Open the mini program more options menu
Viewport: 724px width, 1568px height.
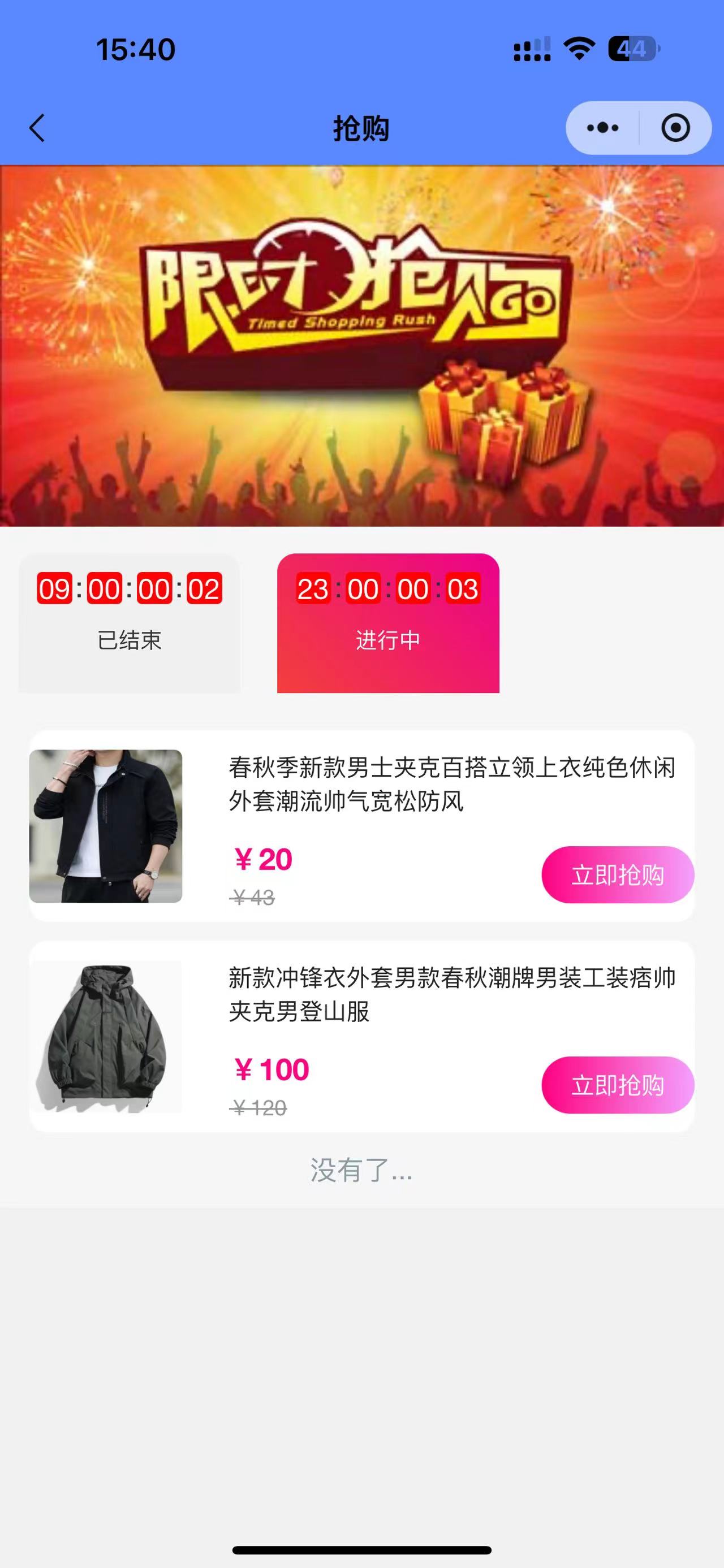pos(602,128)
